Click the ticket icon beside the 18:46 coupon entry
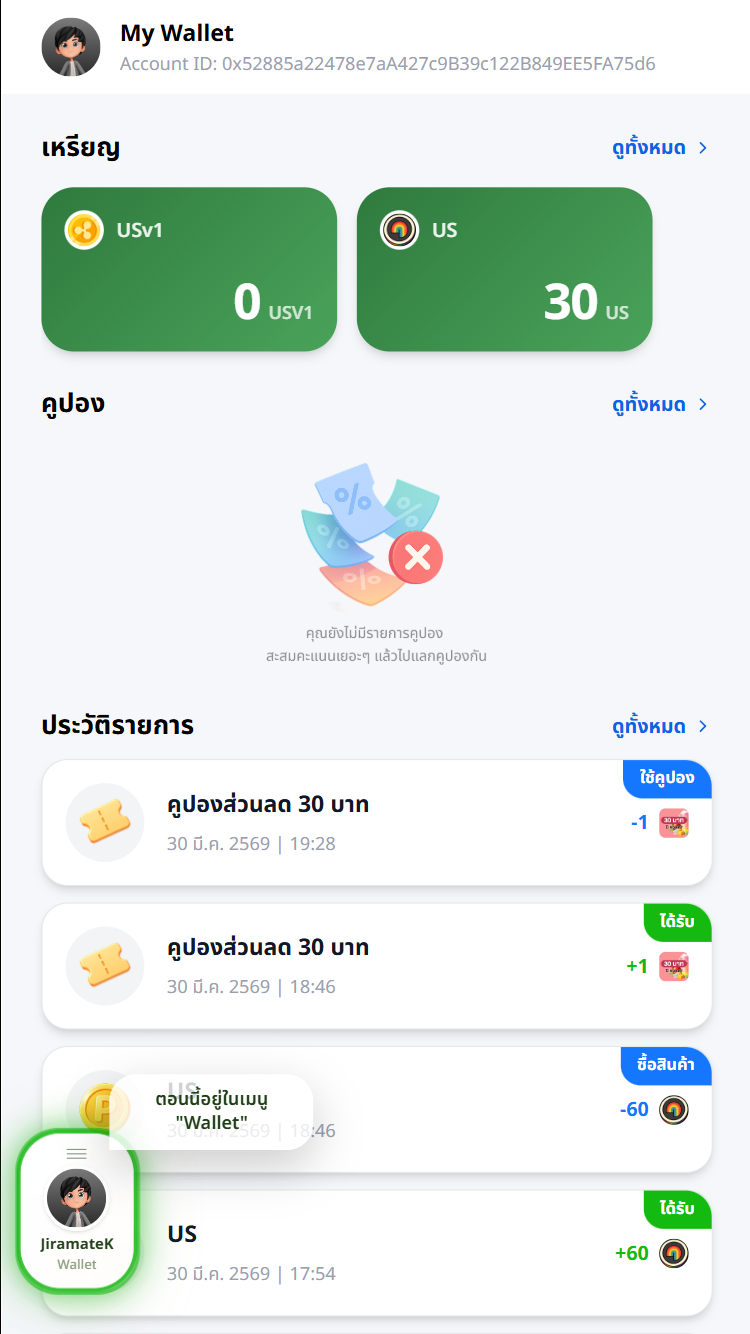The image size is (750, 1334). [x=104, y=965]
